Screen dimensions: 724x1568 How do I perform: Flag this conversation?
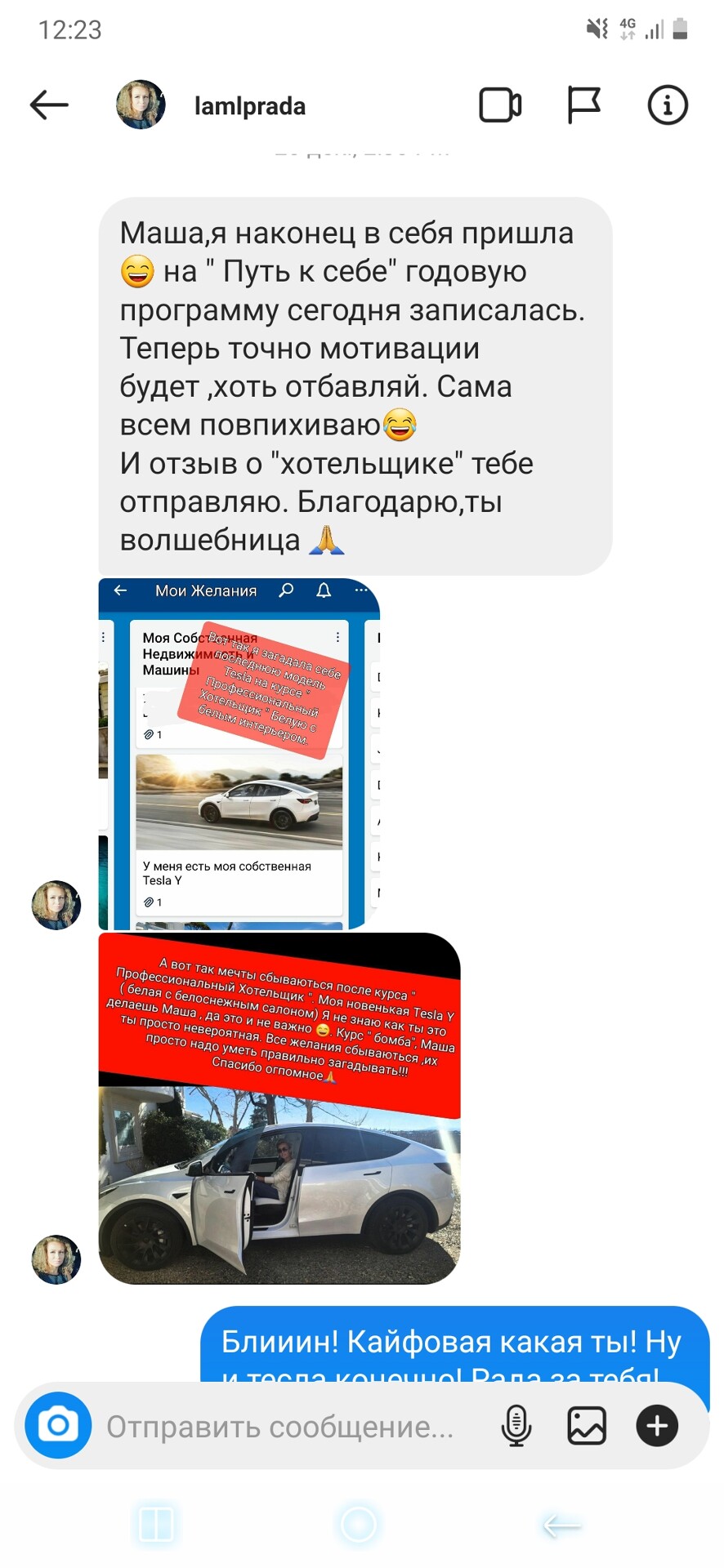click(583, 105)
